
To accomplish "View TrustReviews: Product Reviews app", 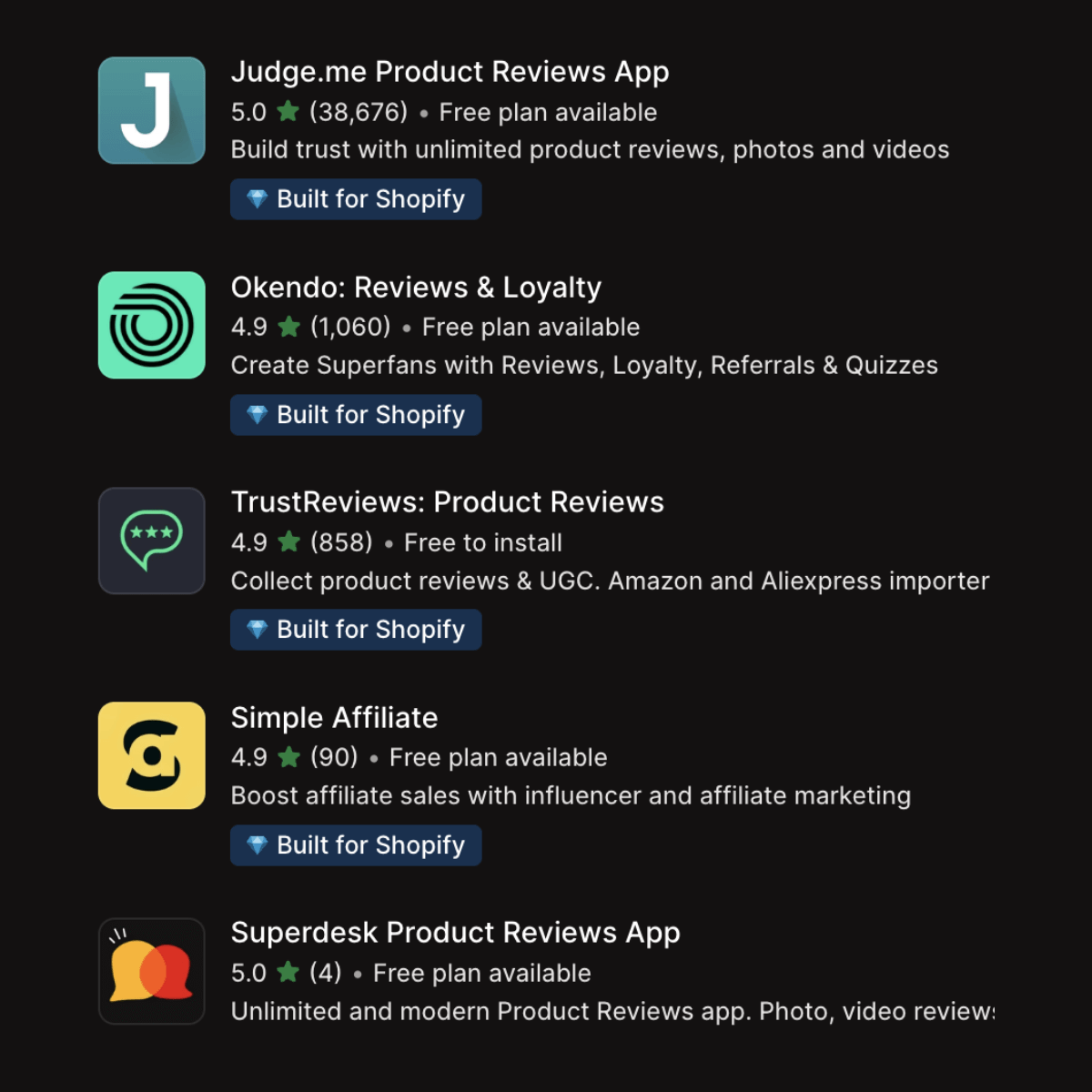I will tap(447, 502).
